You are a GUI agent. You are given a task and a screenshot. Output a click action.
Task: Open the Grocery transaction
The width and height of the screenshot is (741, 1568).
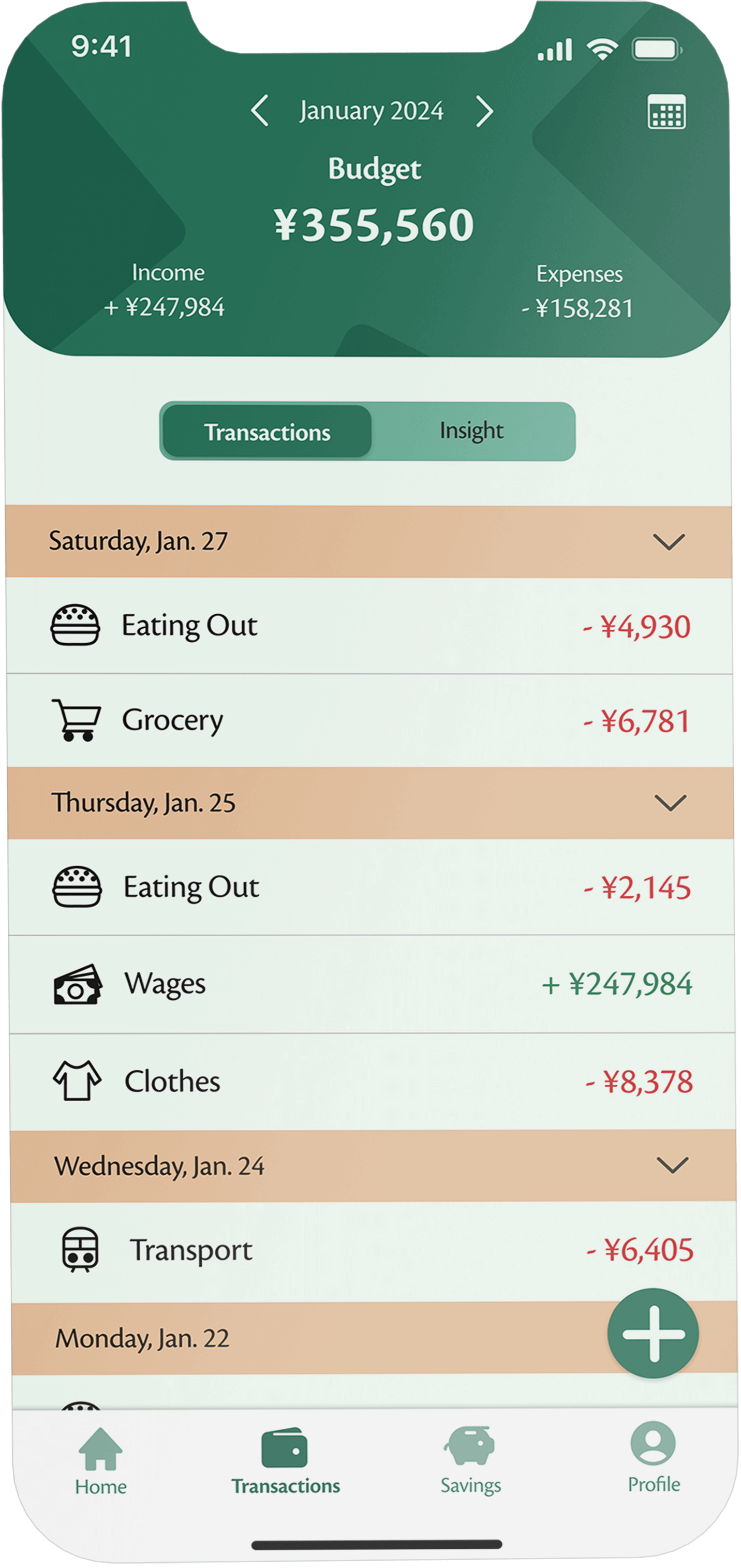tap(369, 721)
